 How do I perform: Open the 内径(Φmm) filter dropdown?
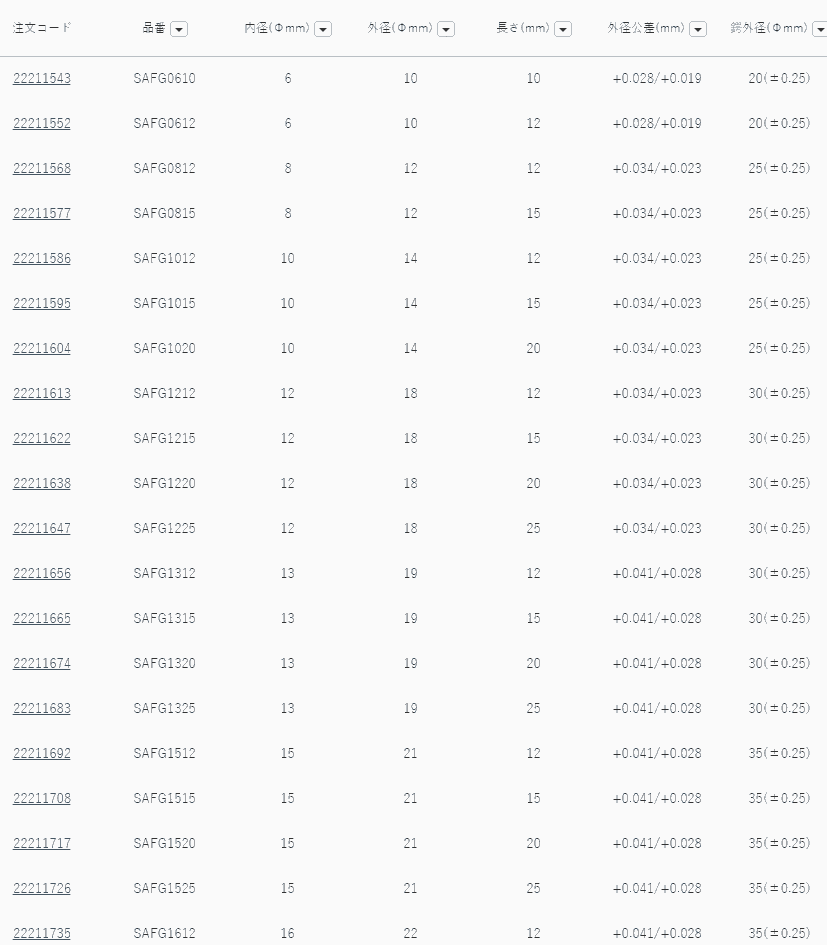pos(323,29)
